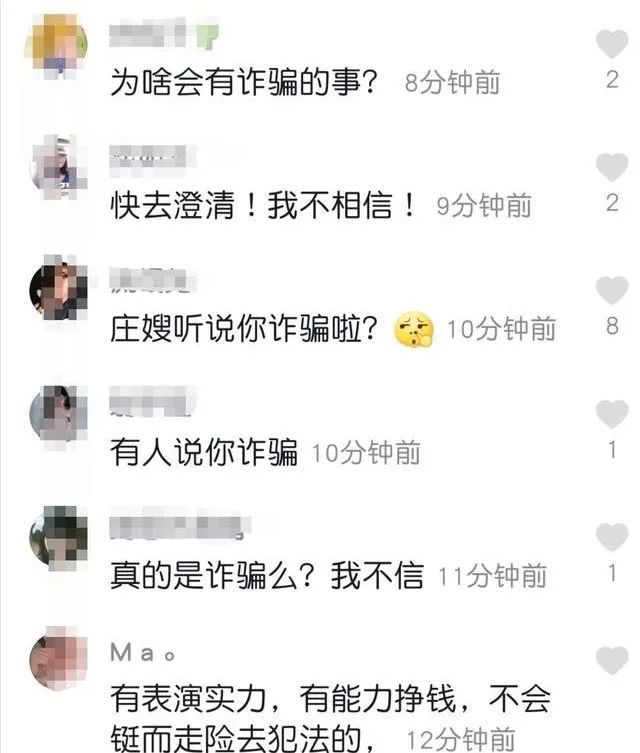Image resolution: width=640 pixels, height=753 pixels.
Task: View profile of the "有人说你诈骗" commenter
Action: click(x=58, y=413)
